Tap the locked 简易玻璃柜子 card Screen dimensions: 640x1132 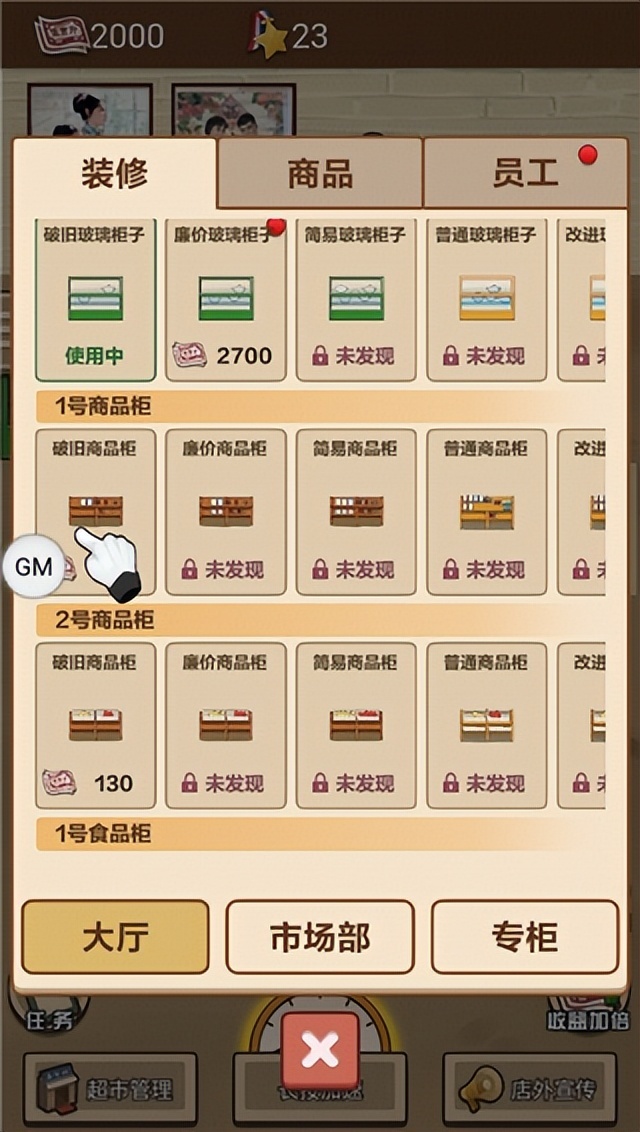coord(356,300)
